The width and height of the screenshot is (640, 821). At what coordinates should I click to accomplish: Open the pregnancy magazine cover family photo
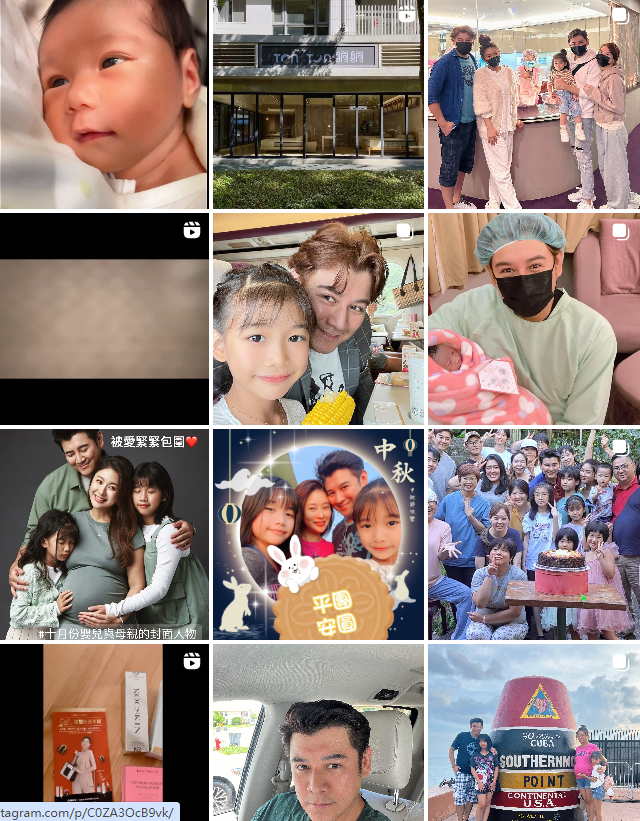pos(104,533)
